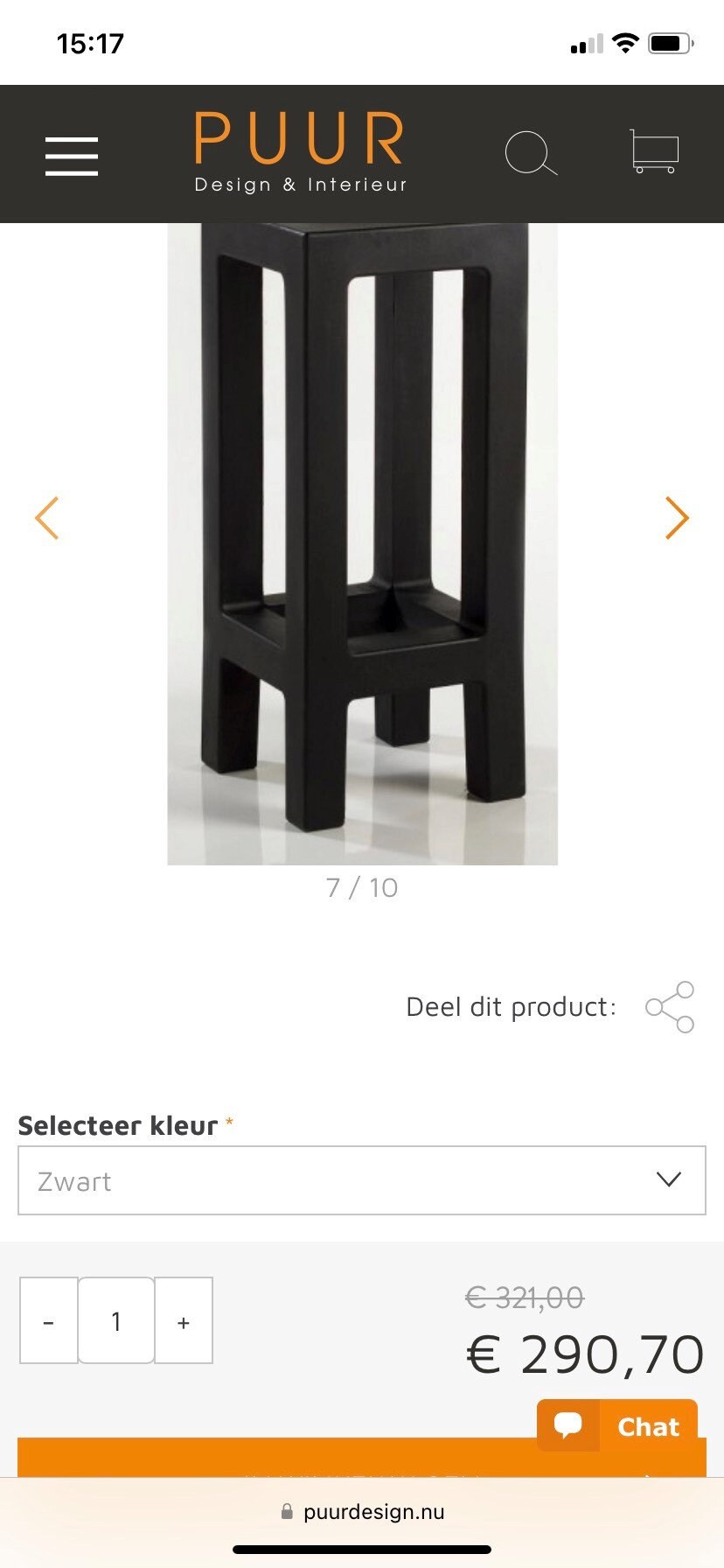Open the Chat widget
This screenshot has height=1568, width=724.
click(x=617, y=1426)
